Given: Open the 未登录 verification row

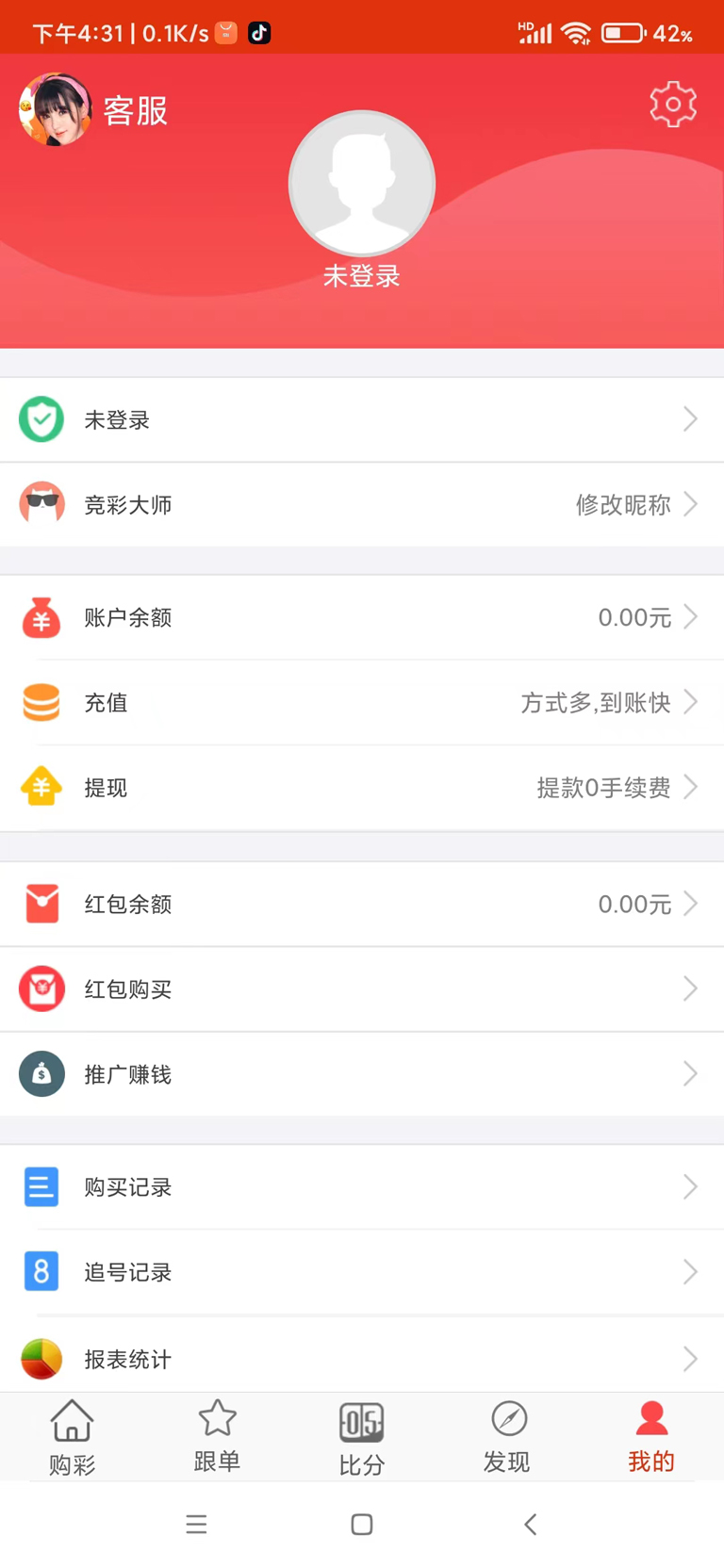Looking at the screenshot, I should (x=362, y=420).
